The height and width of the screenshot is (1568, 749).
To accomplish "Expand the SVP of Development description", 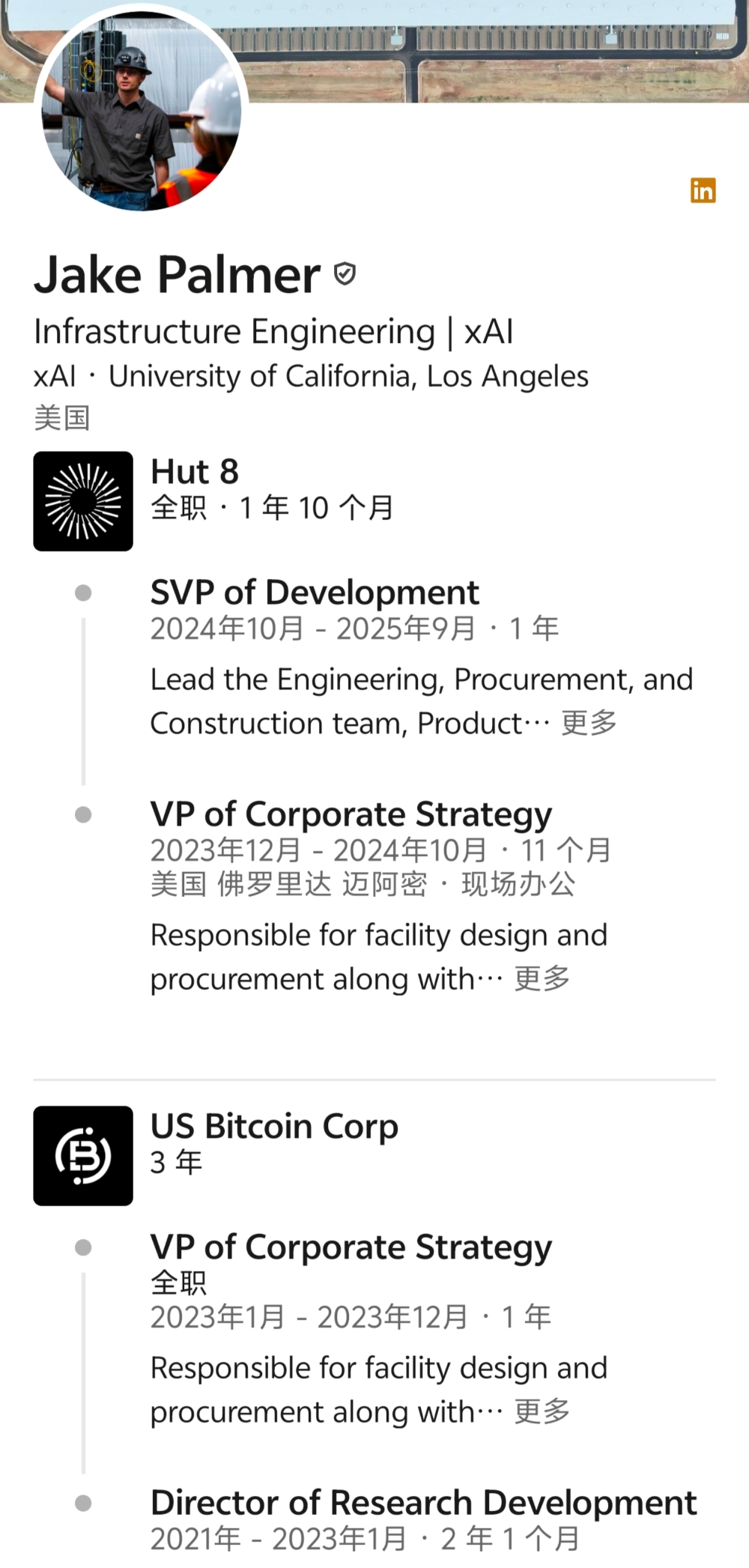I will [x=589, y=723].
